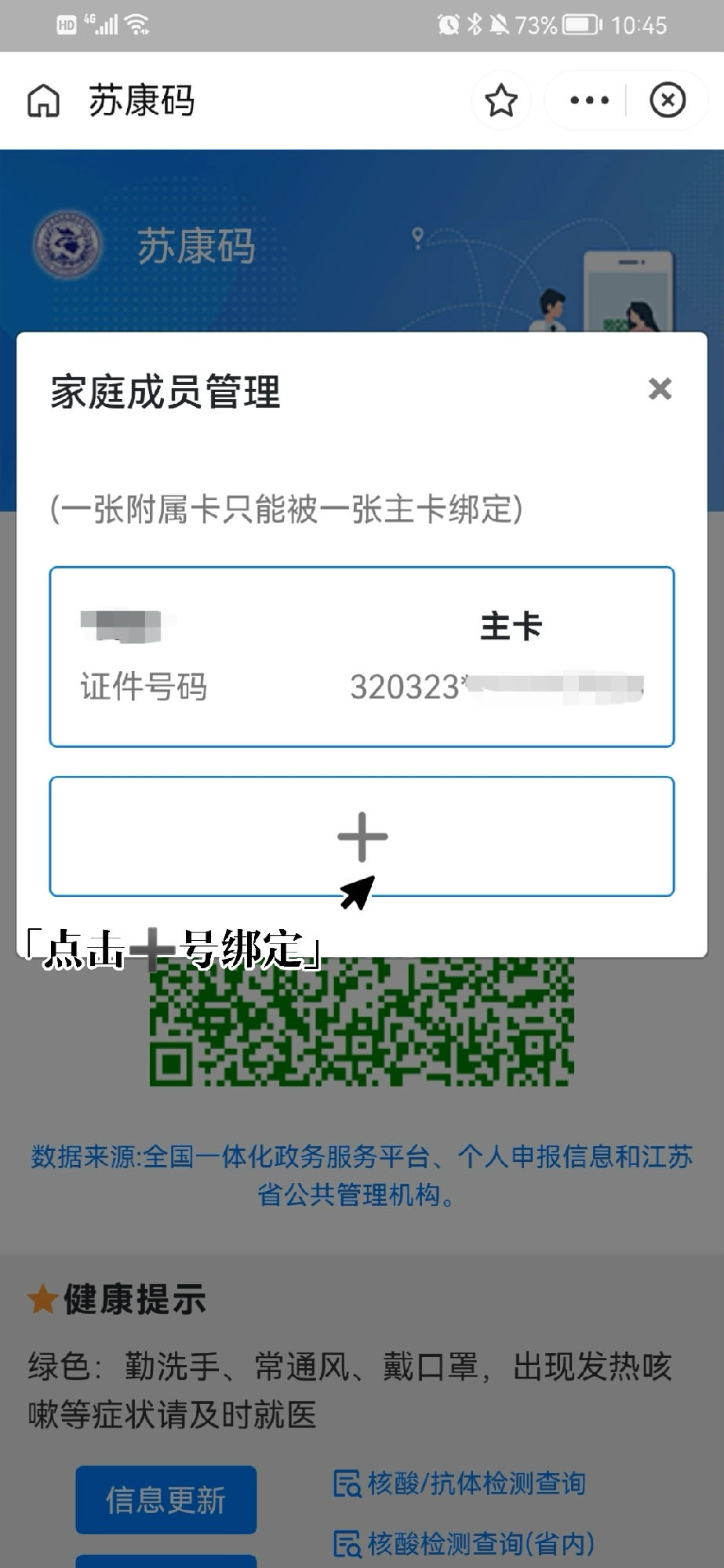Close the 苏康码 mini program
This screenshot has height=1568, width=724.
pos(668,100)
